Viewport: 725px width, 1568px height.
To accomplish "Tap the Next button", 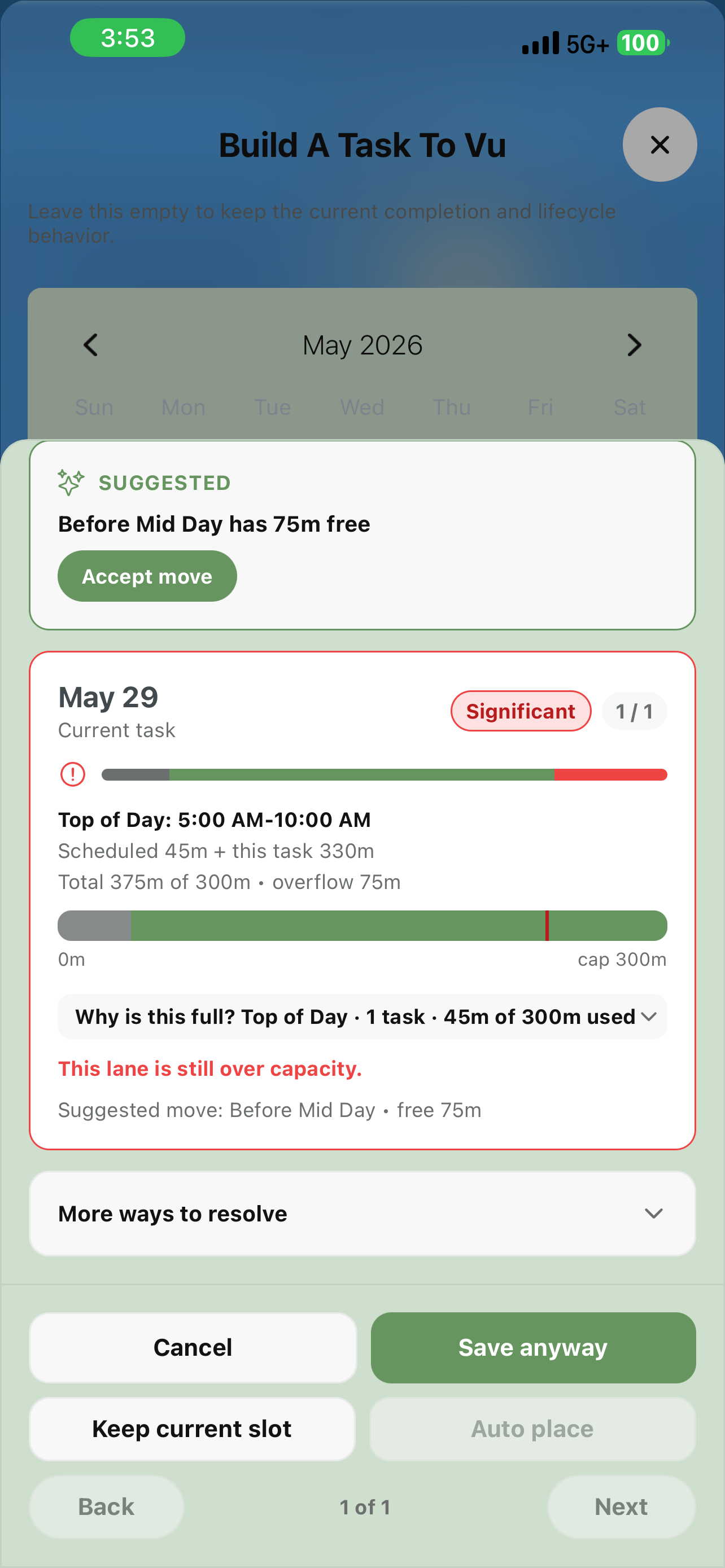I will 621,1506.
